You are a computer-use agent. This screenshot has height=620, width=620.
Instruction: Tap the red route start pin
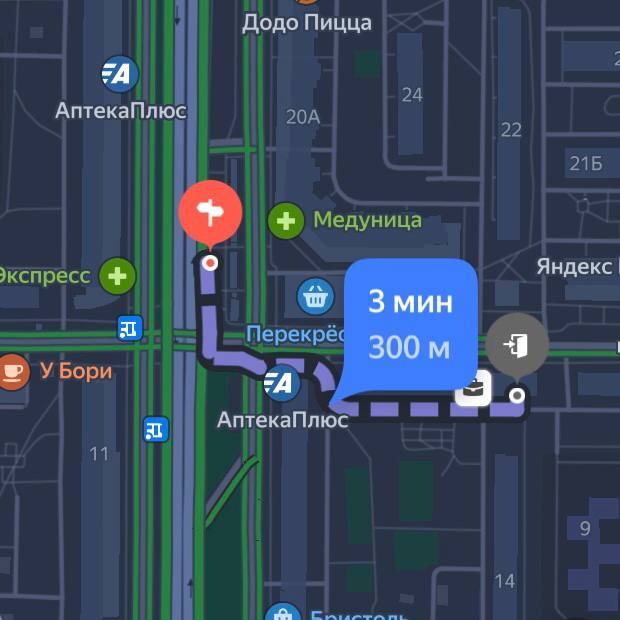(x=210, y=213)
